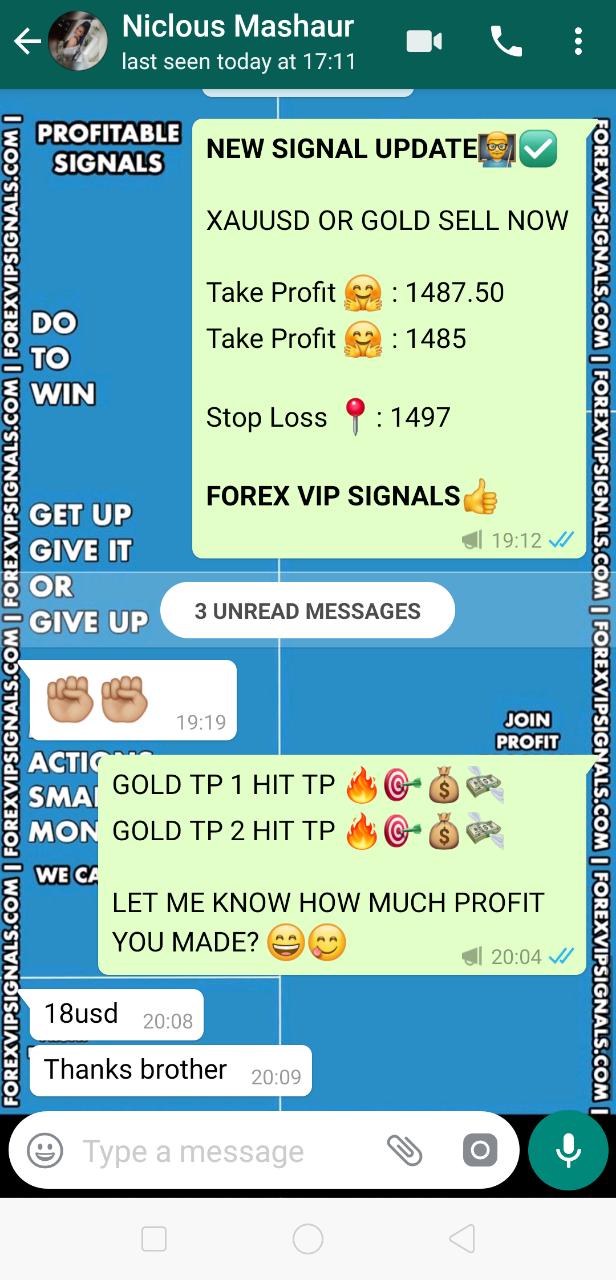Viewport: 616px width, 1280px height.
Task: Open the emoji picker
Action: pyautogui.click(x=45, y=1151)
